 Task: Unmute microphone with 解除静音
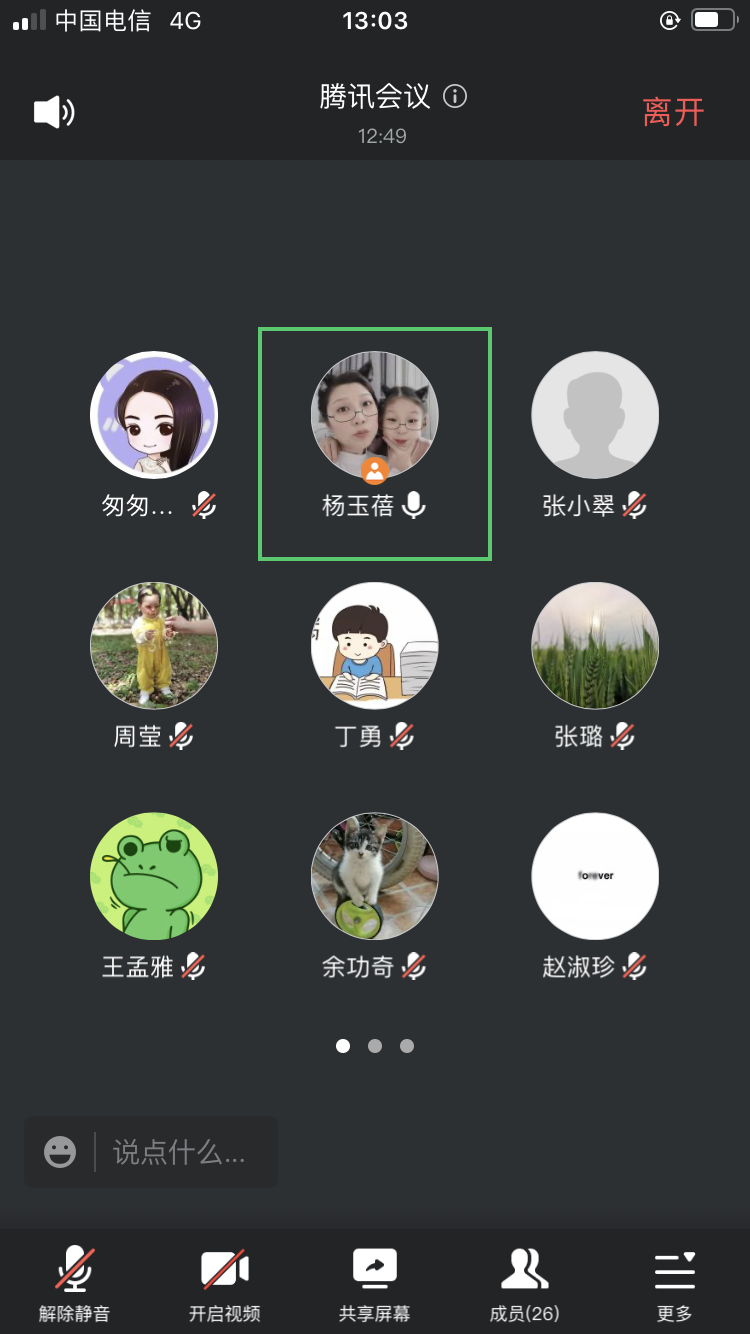coord(75,1283)
